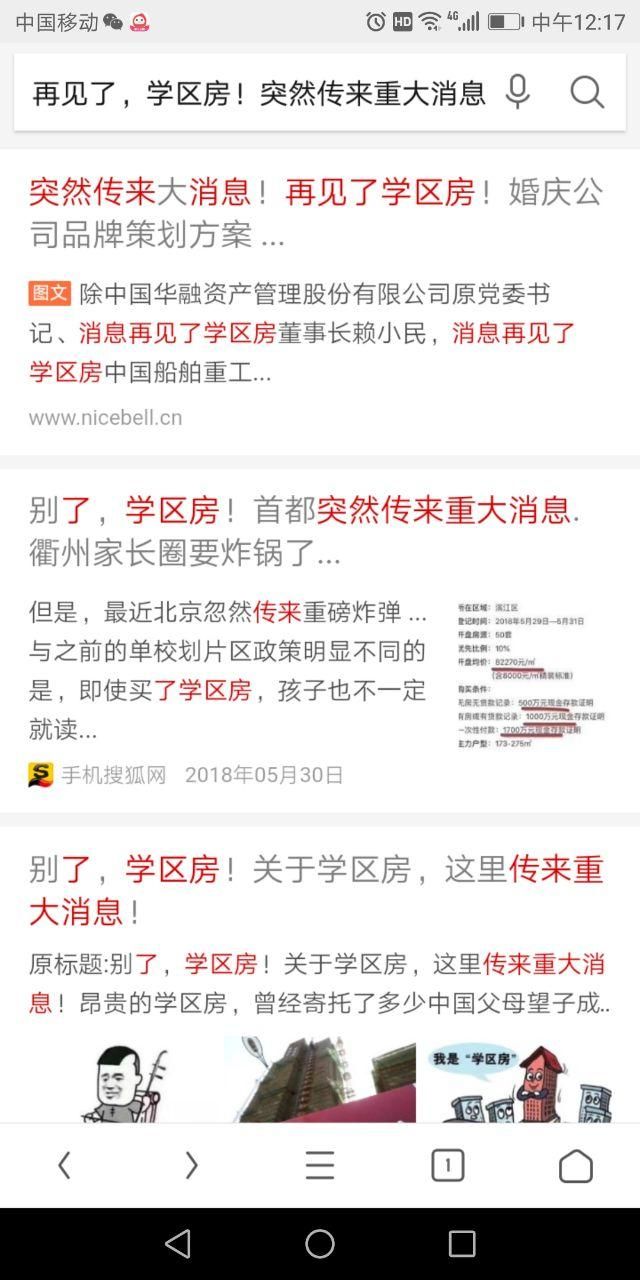Tap the search field showing 再见了，学区房
Image resolution: width=640 pixels, height=1280 pixels.
tap(258, 94)
